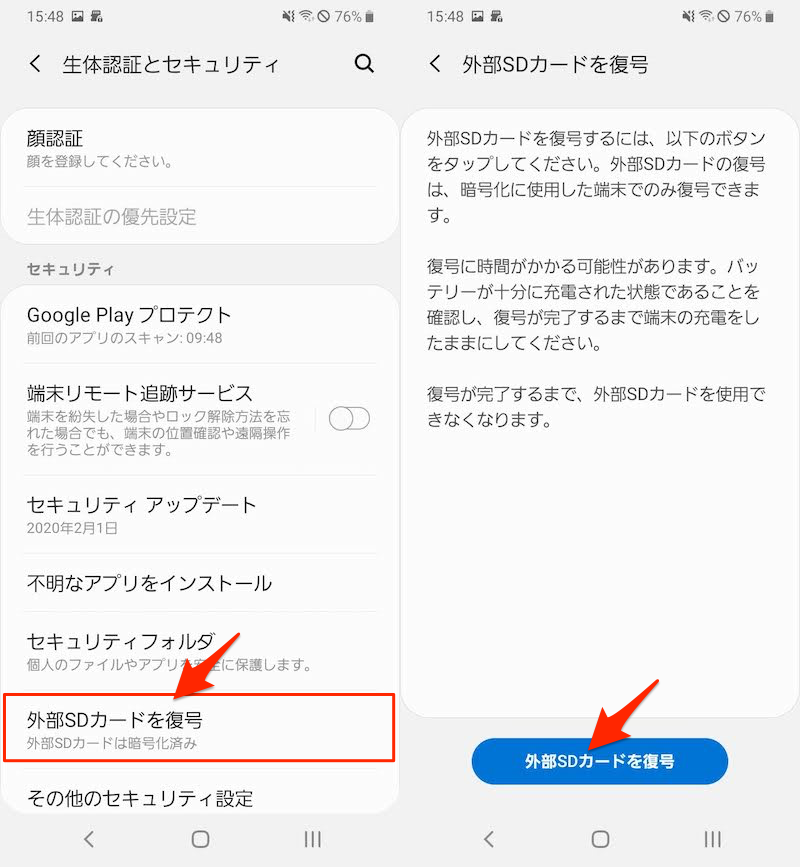The image size is (800, 867).
Task: Go back from the 外部SDカードを復号 page header
Action: 435,64
